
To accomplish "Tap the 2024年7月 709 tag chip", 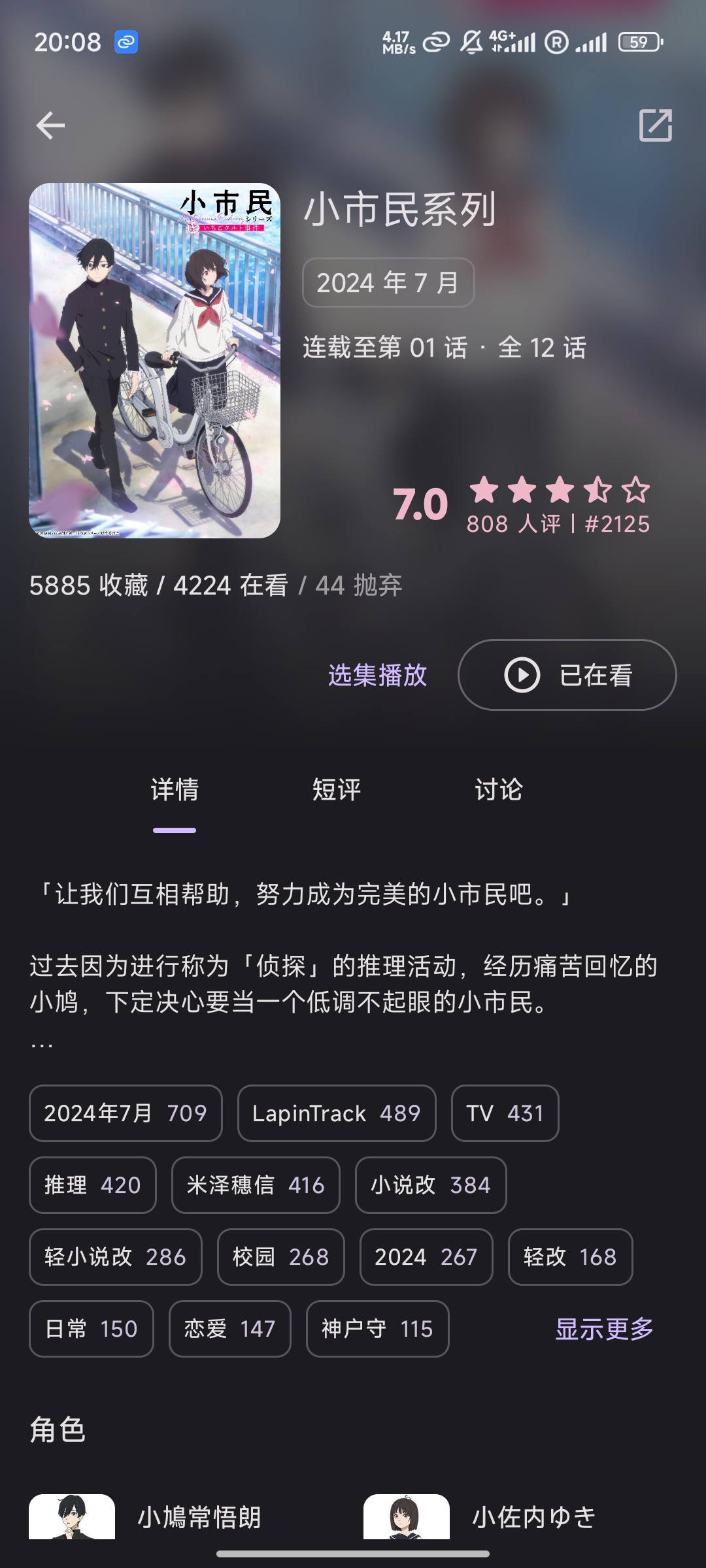I will (x=126, y=1113).
